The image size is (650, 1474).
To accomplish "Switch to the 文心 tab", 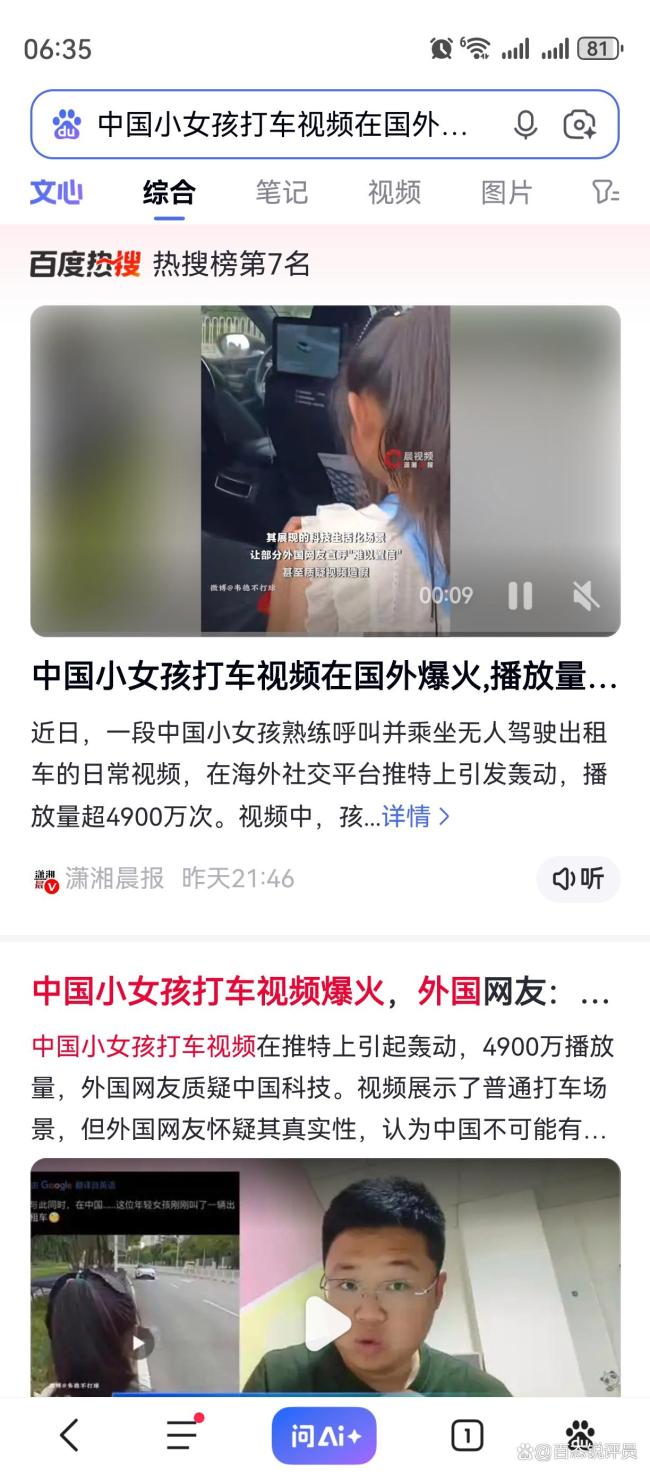I will 56,192.
